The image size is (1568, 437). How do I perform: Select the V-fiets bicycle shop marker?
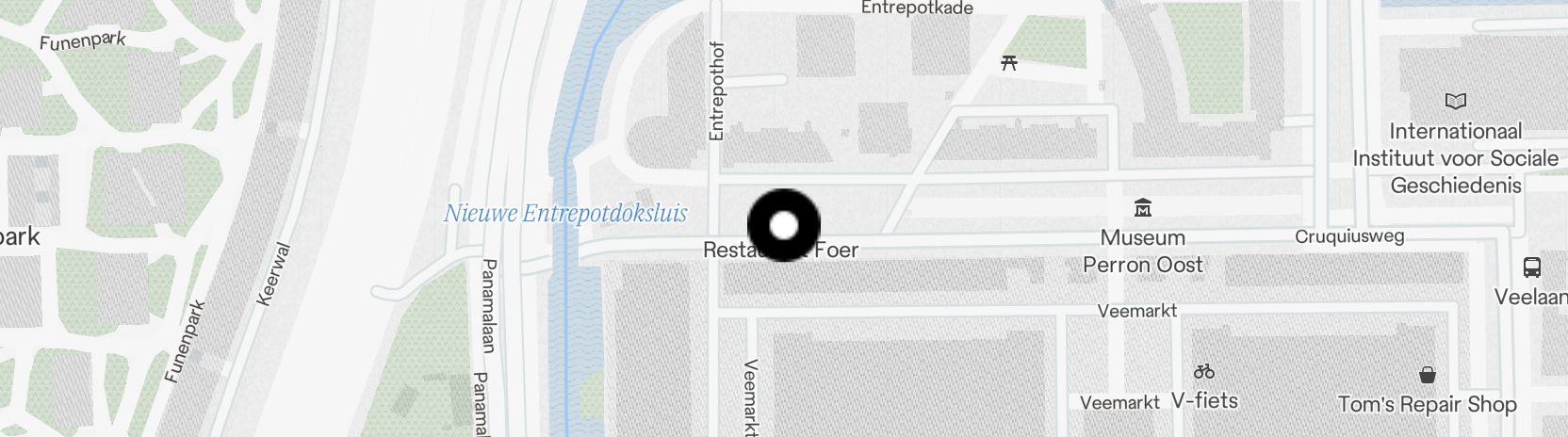point(1203,371)
